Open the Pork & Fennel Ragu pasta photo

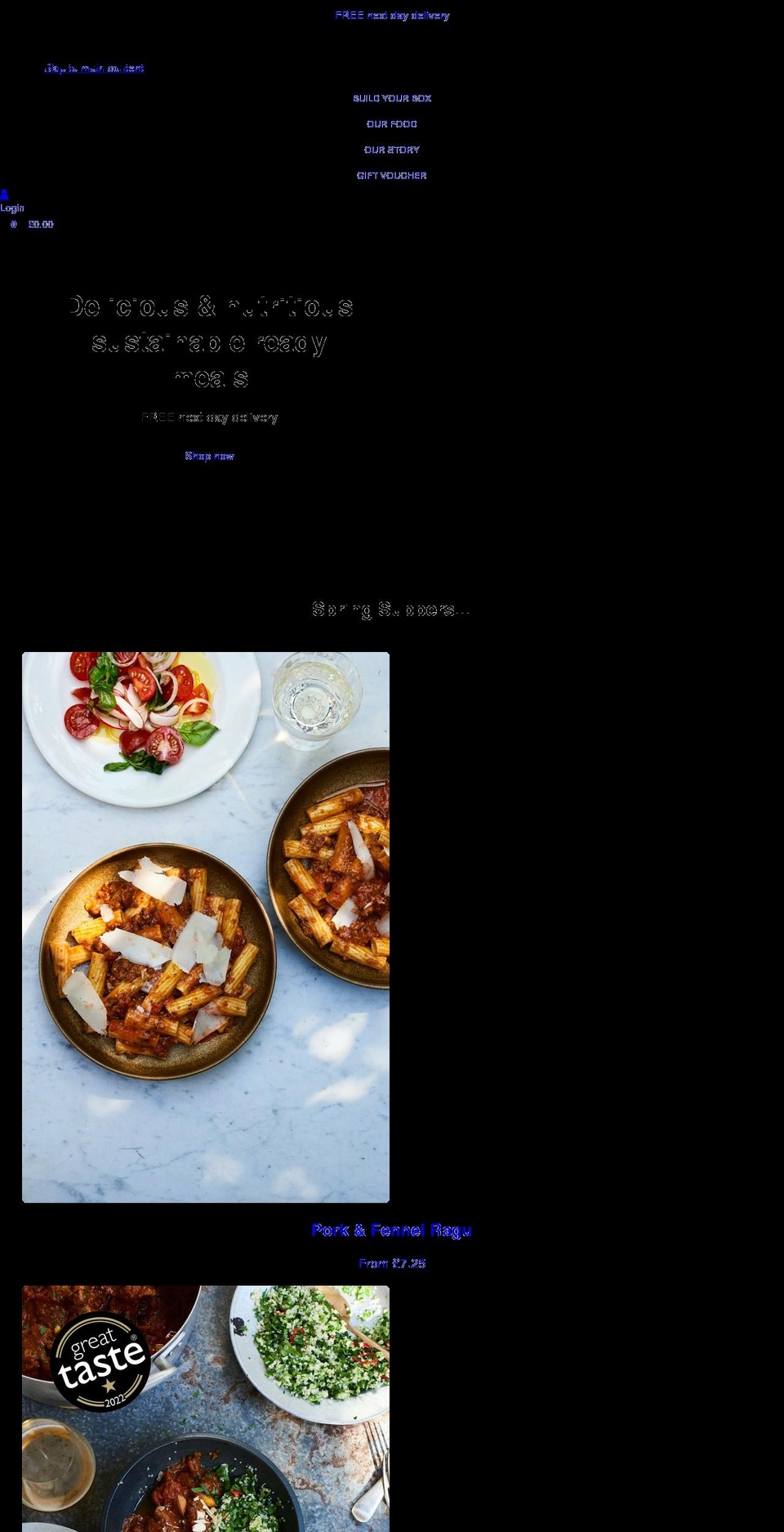[x=206, y=927]
